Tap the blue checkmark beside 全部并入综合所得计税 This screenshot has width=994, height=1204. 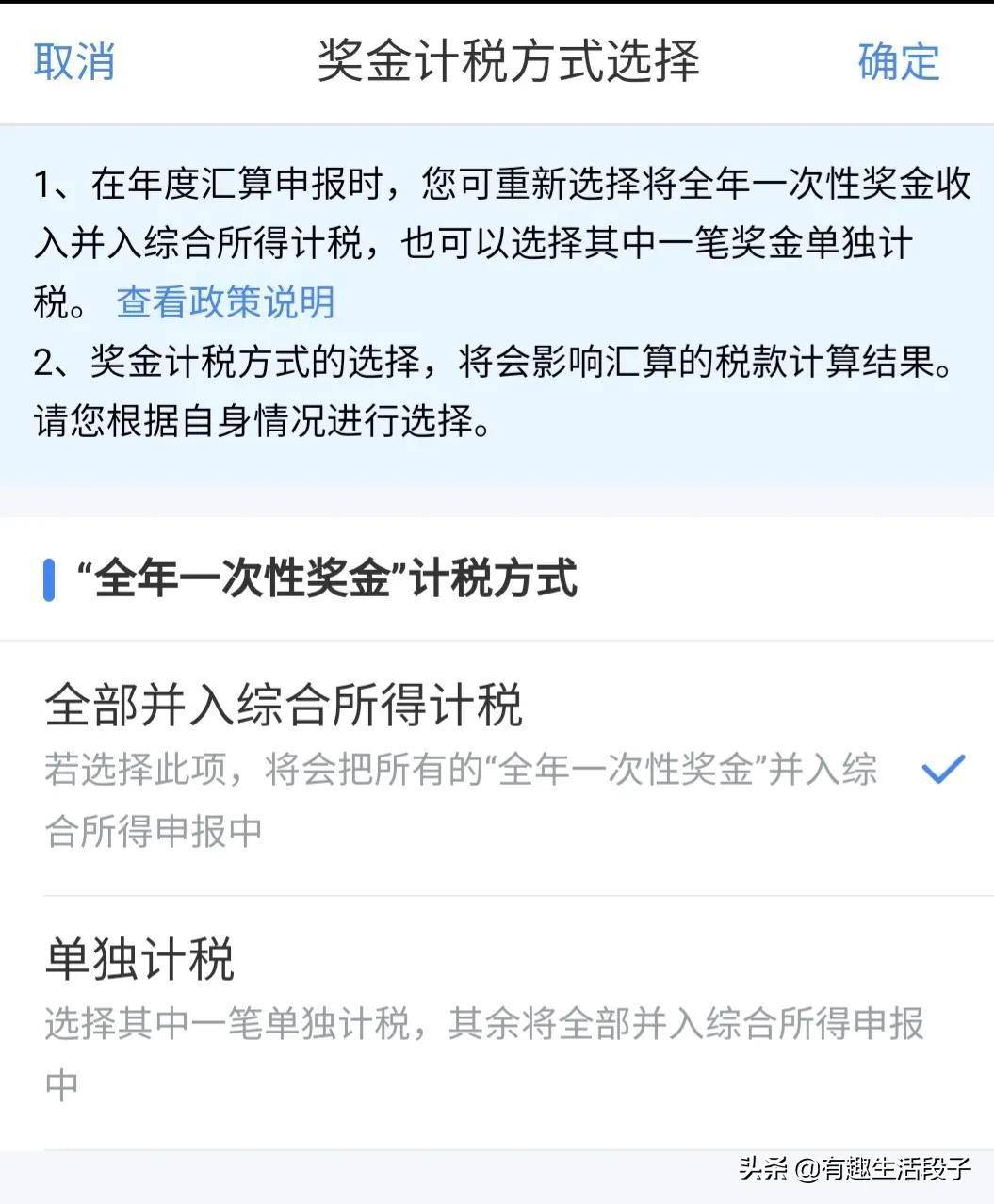click(943, 771)
